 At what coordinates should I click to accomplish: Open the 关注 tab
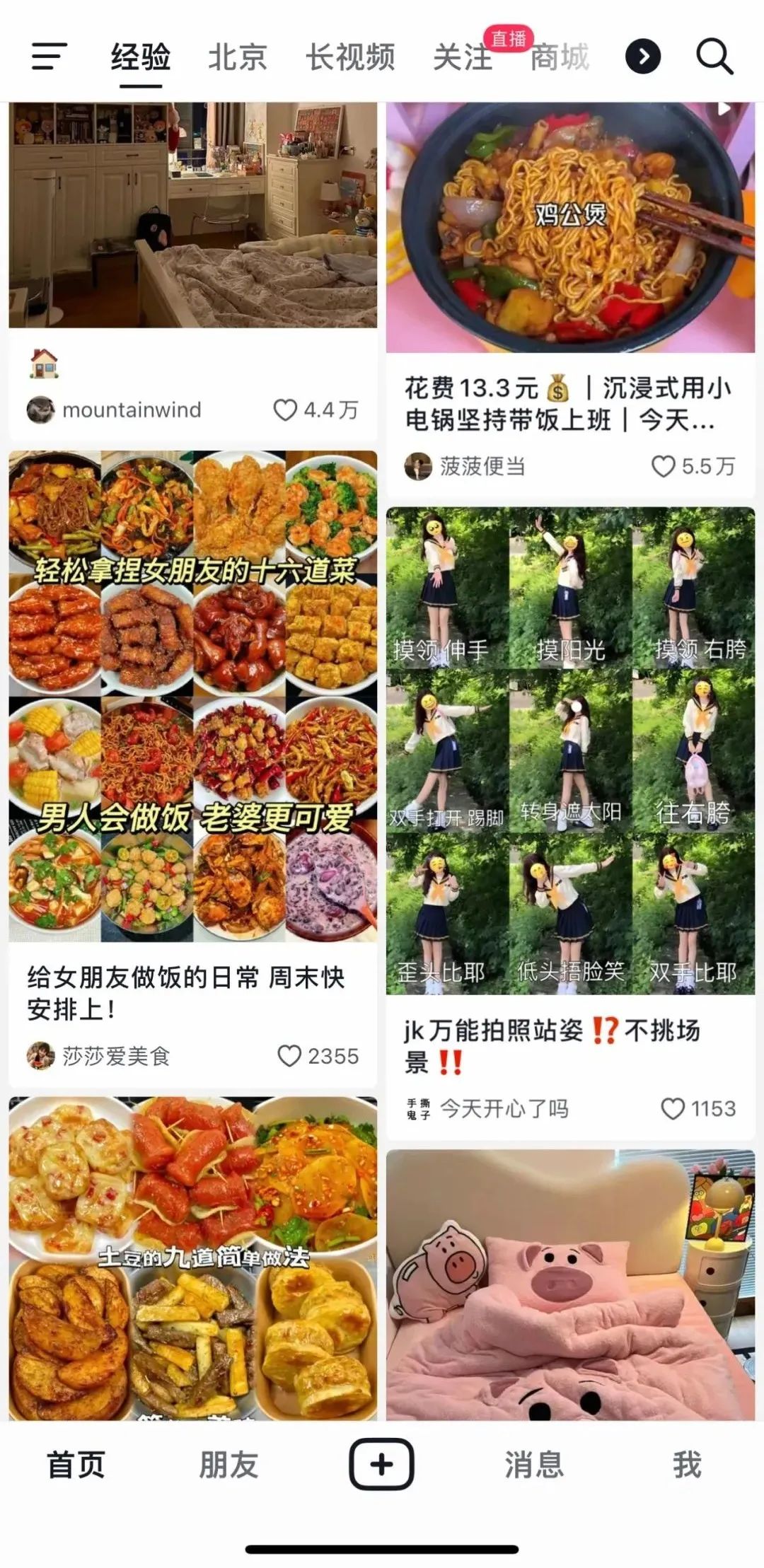click(x=462, y=57)
